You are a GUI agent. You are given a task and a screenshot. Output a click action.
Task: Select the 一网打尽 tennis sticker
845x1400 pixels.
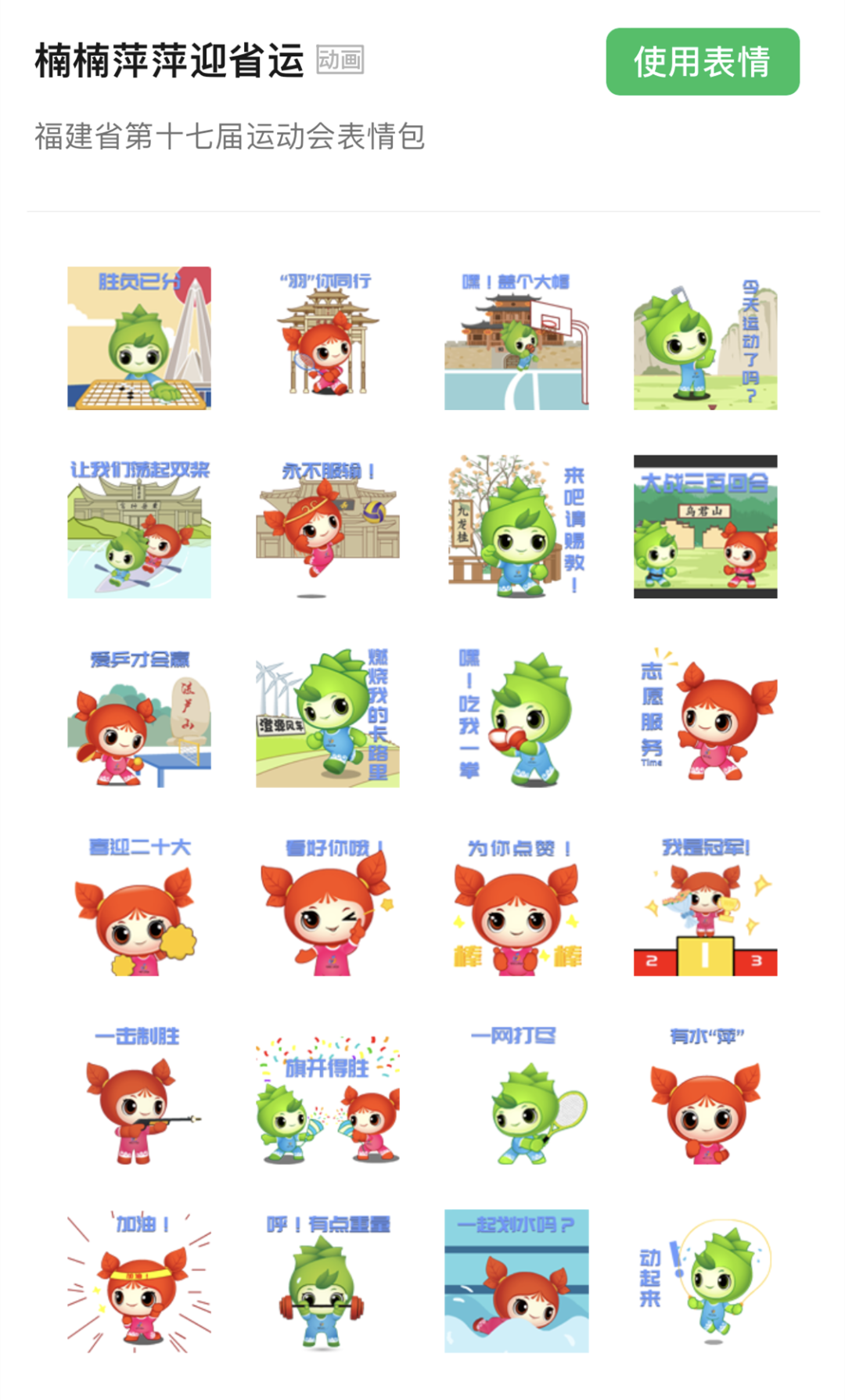(516, 1093)
